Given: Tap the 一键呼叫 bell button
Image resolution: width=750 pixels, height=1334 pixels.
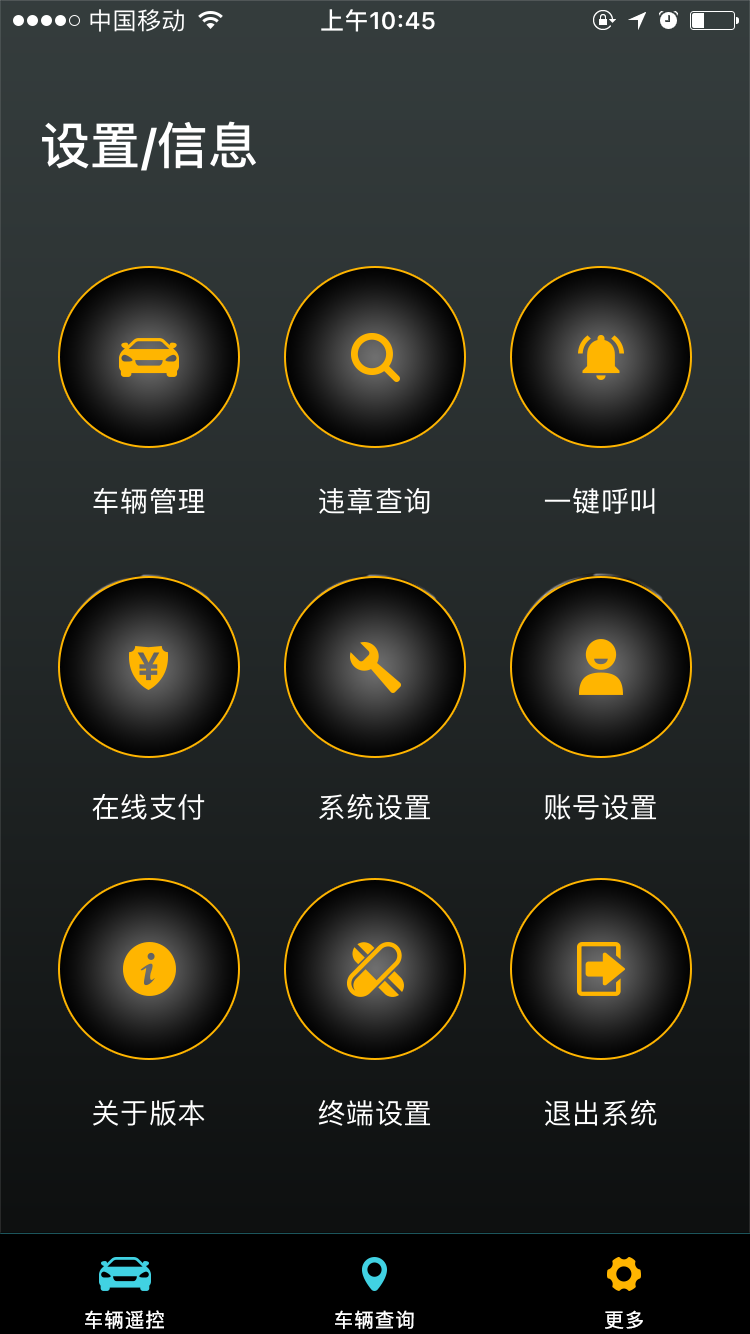Looking at the screenshot, I should (601, 357).
